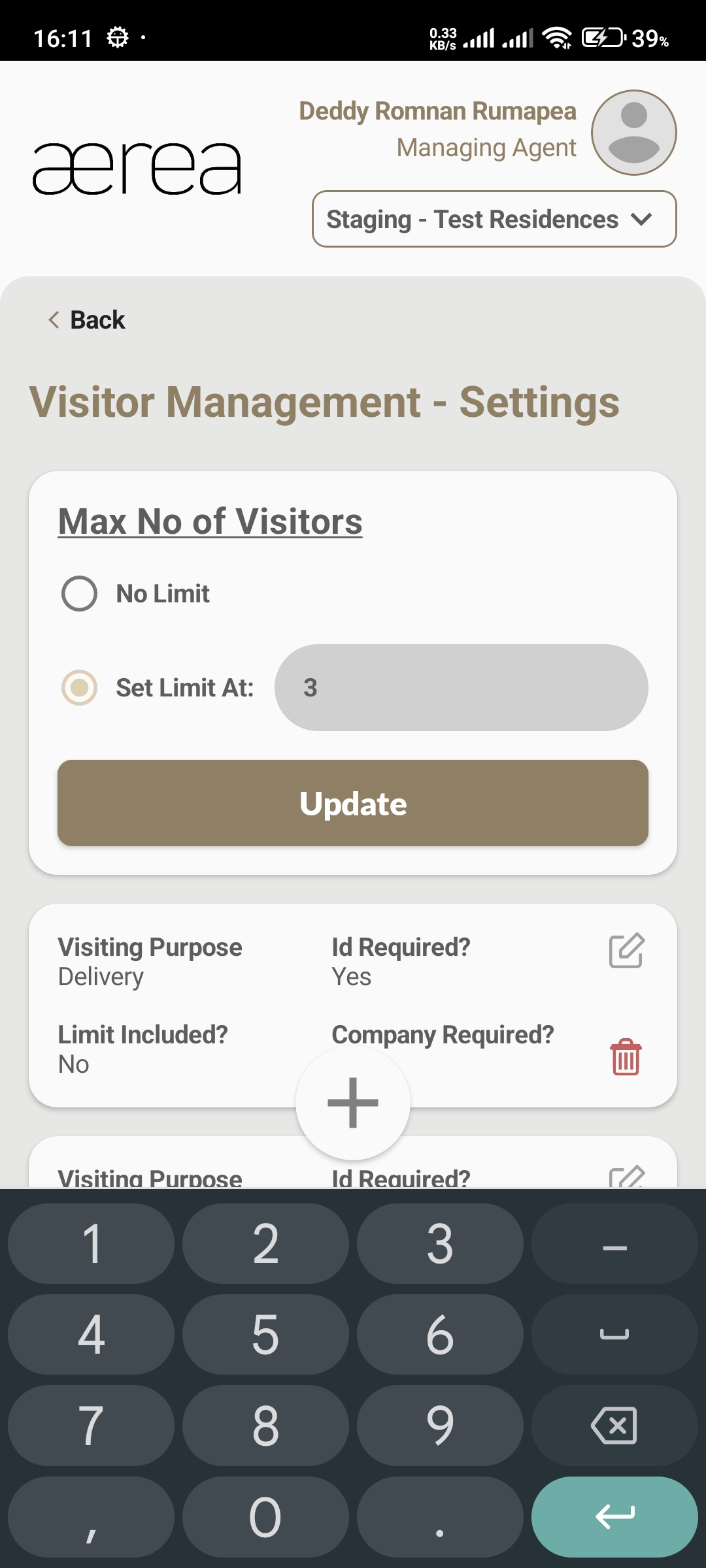
Task: Expand the Staging - Test Residences dropdown
Action: coord(494,220)
